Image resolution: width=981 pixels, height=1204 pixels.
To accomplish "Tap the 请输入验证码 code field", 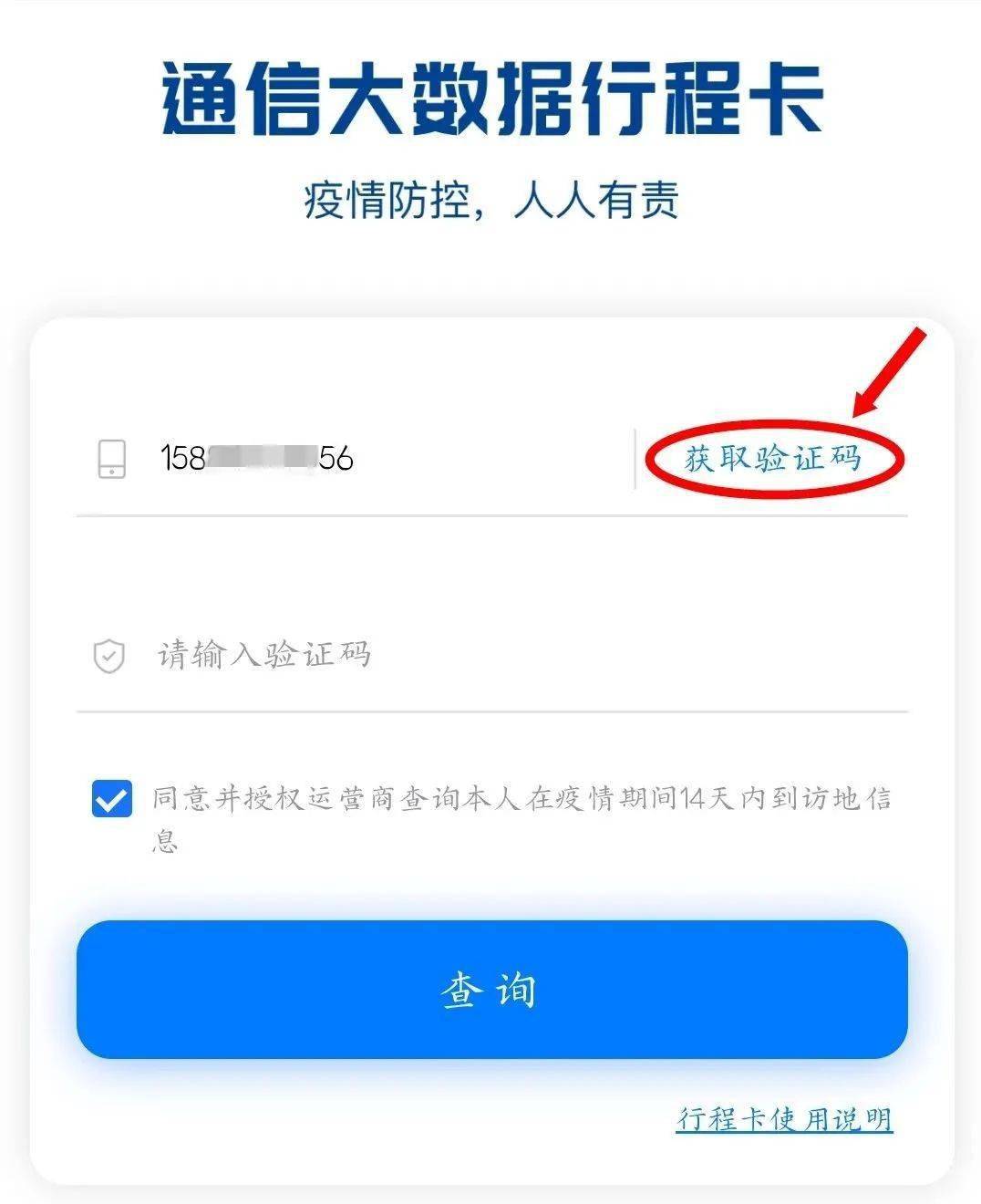I will pyautogui.click(x=492, y=655).
